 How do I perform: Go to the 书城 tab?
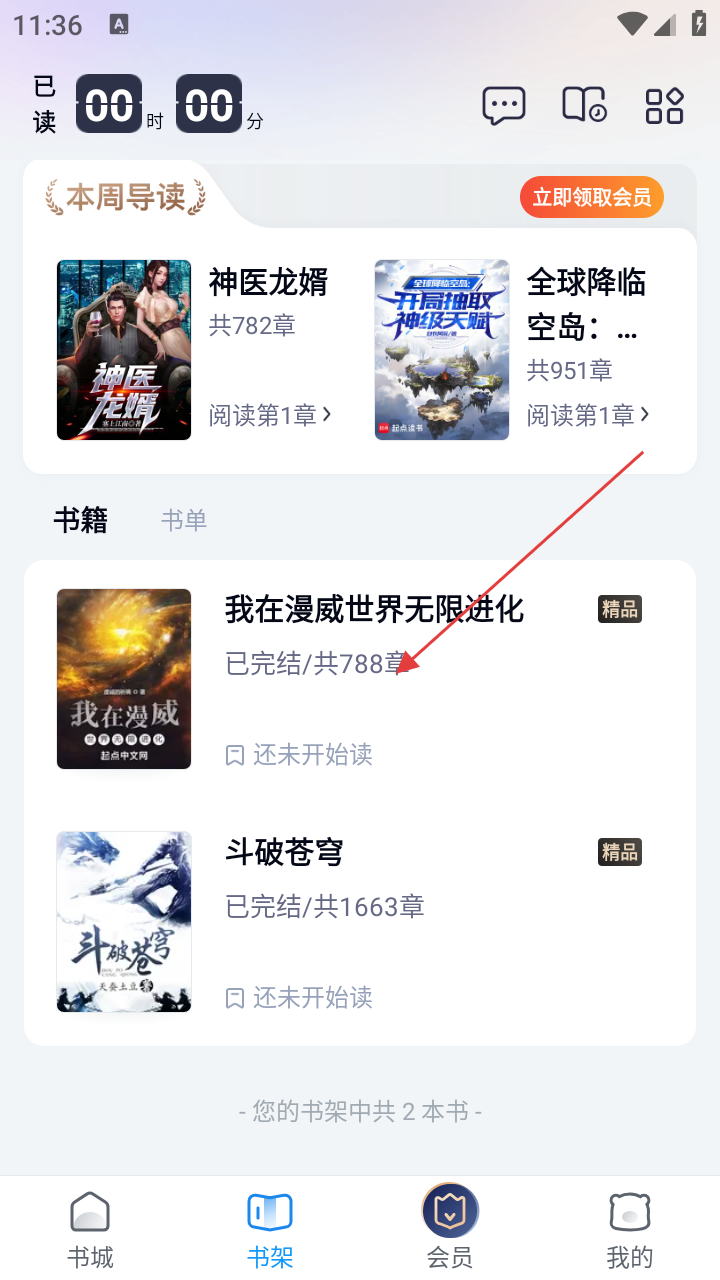point(90,1229)
